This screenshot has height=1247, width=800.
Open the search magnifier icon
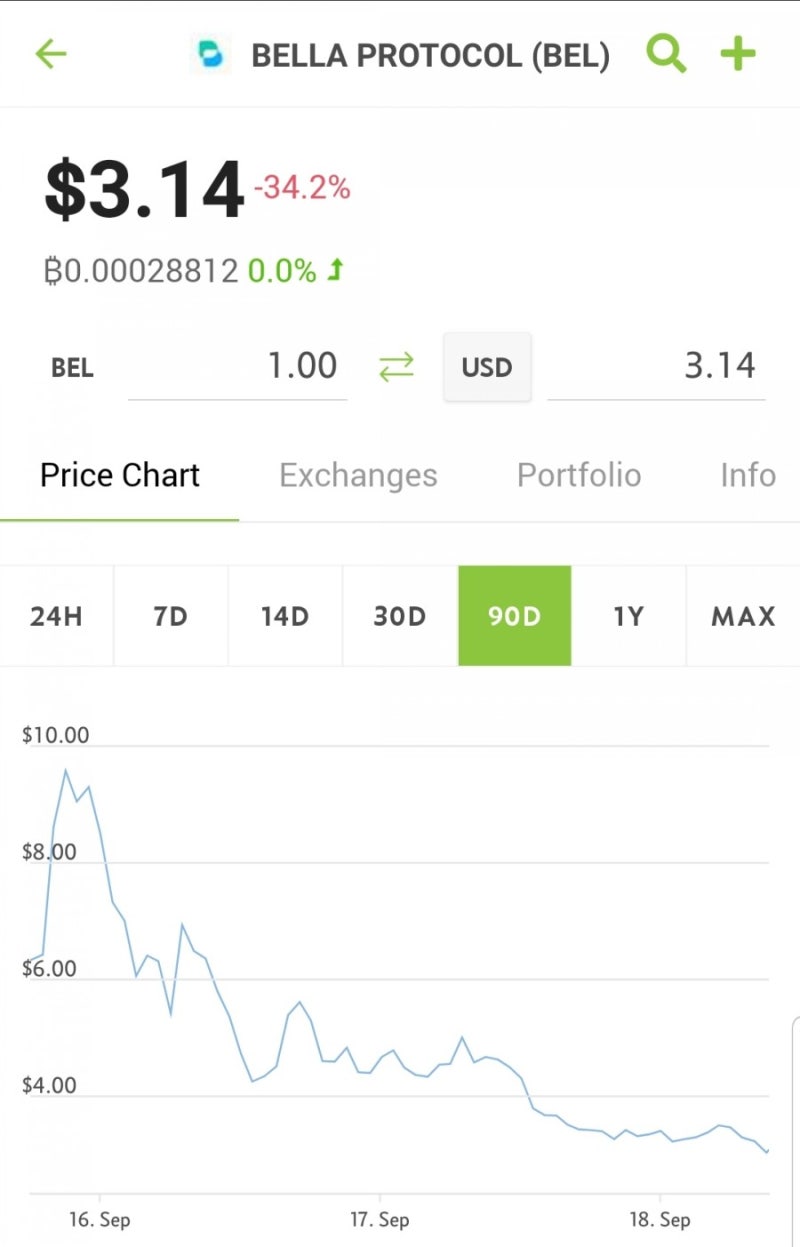coord(666,54)
